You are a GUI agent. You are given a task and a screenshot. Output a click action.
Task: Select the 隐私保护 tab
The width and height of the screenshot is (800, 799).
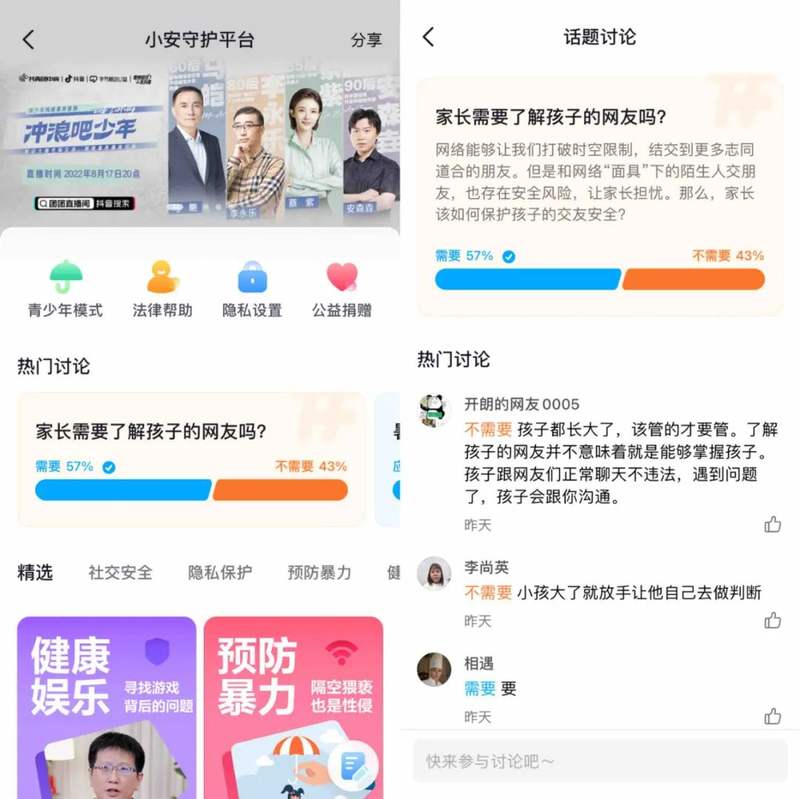click(x=220, y=573)
